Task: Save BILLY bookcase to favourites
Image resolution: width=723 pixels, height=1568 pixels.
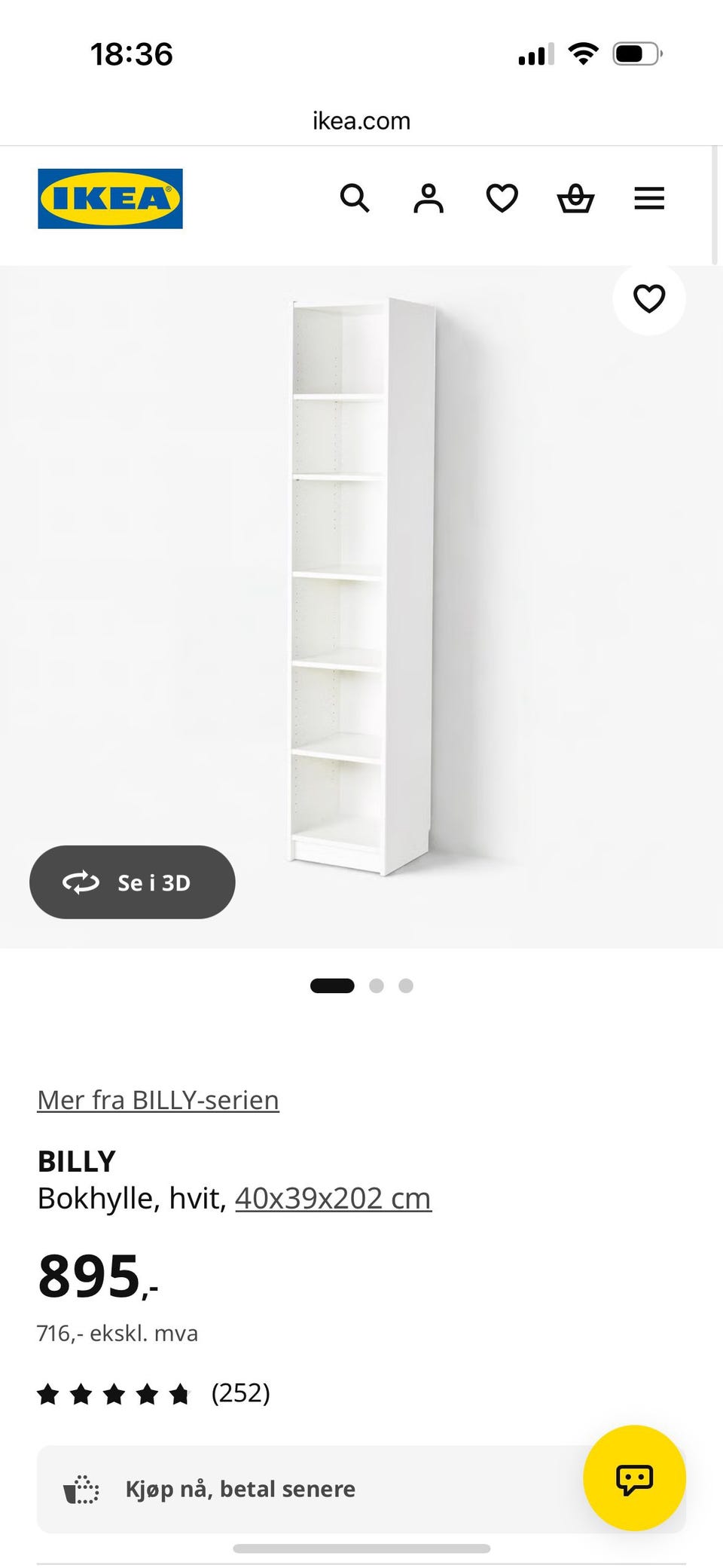Action: [x=649, y=299]
